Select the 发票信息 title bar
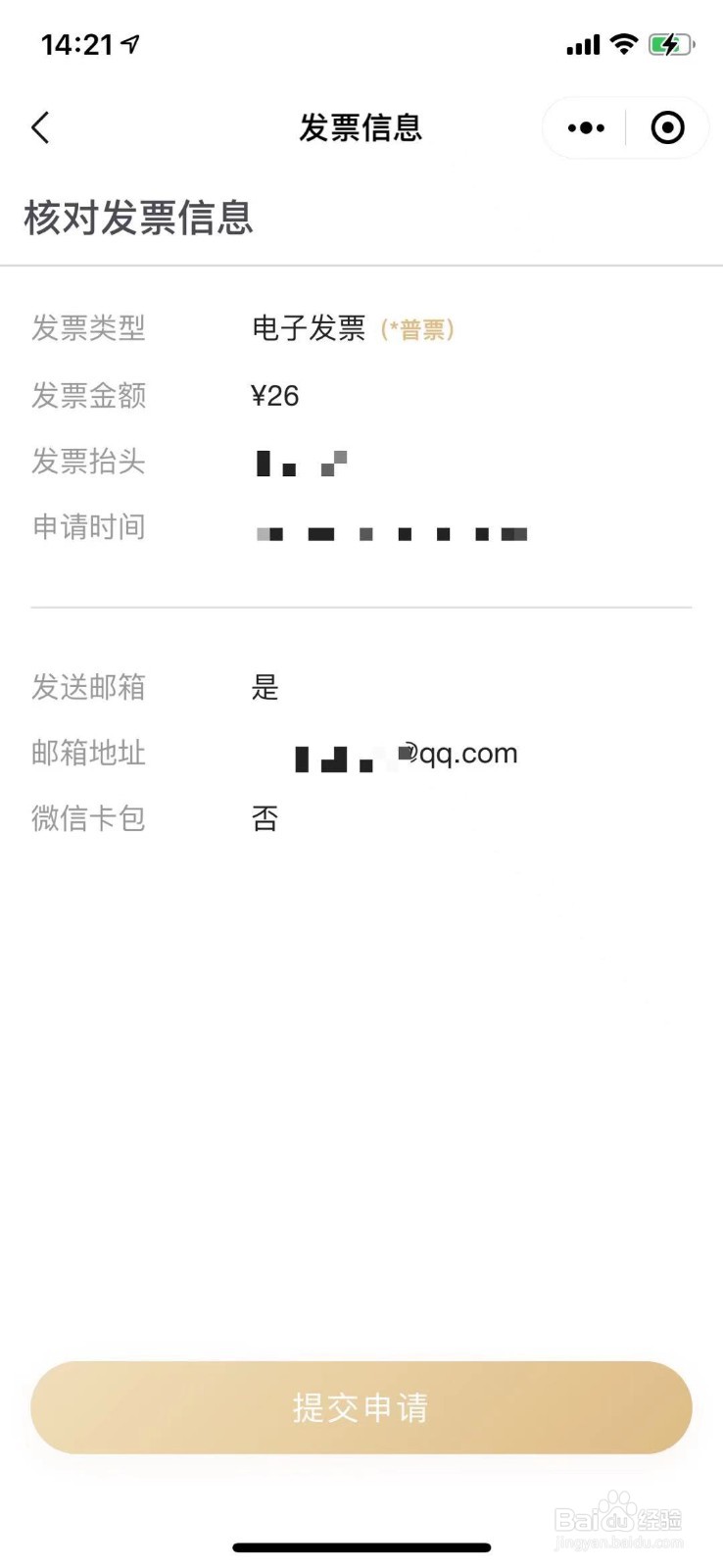 [x=361, y=127]
